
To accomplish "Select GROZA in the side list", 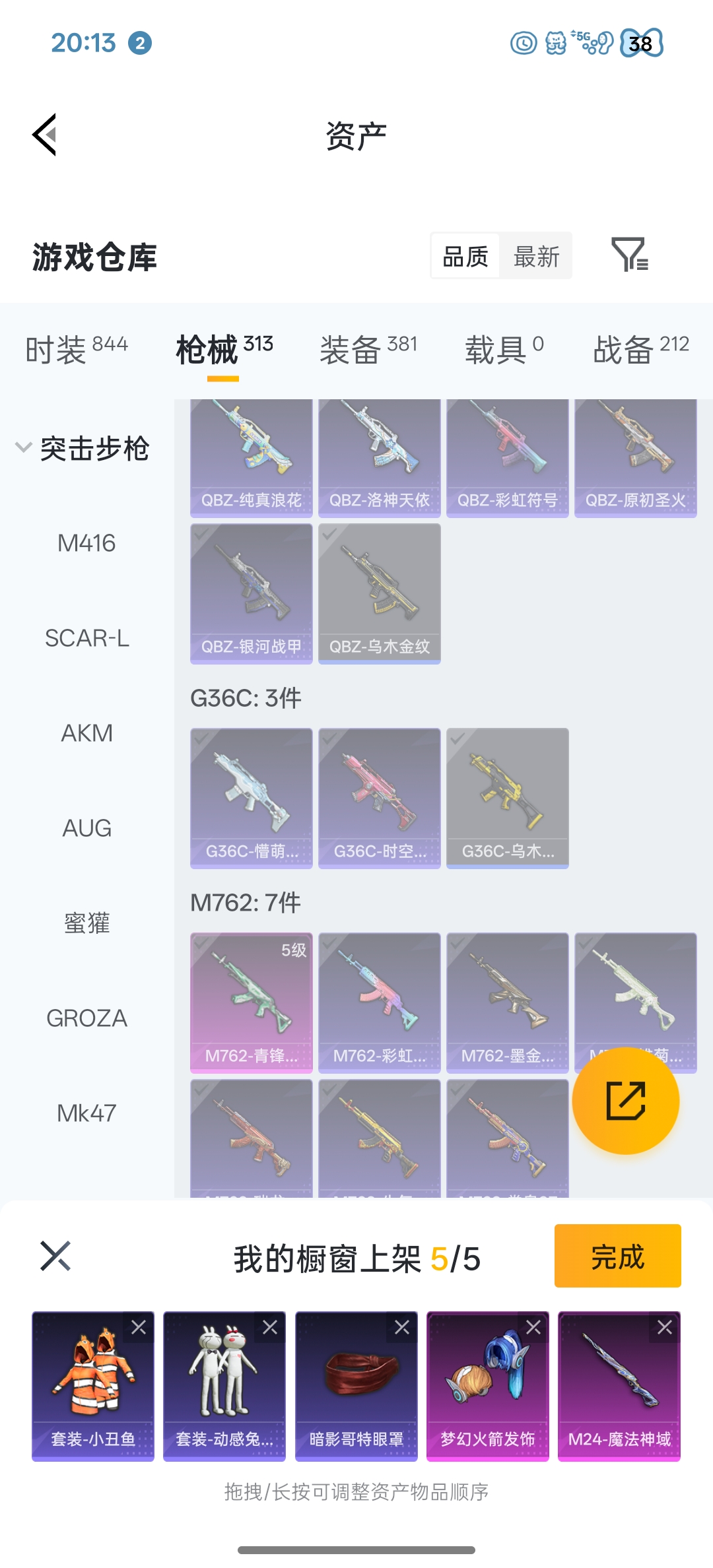I will 86,1018.
